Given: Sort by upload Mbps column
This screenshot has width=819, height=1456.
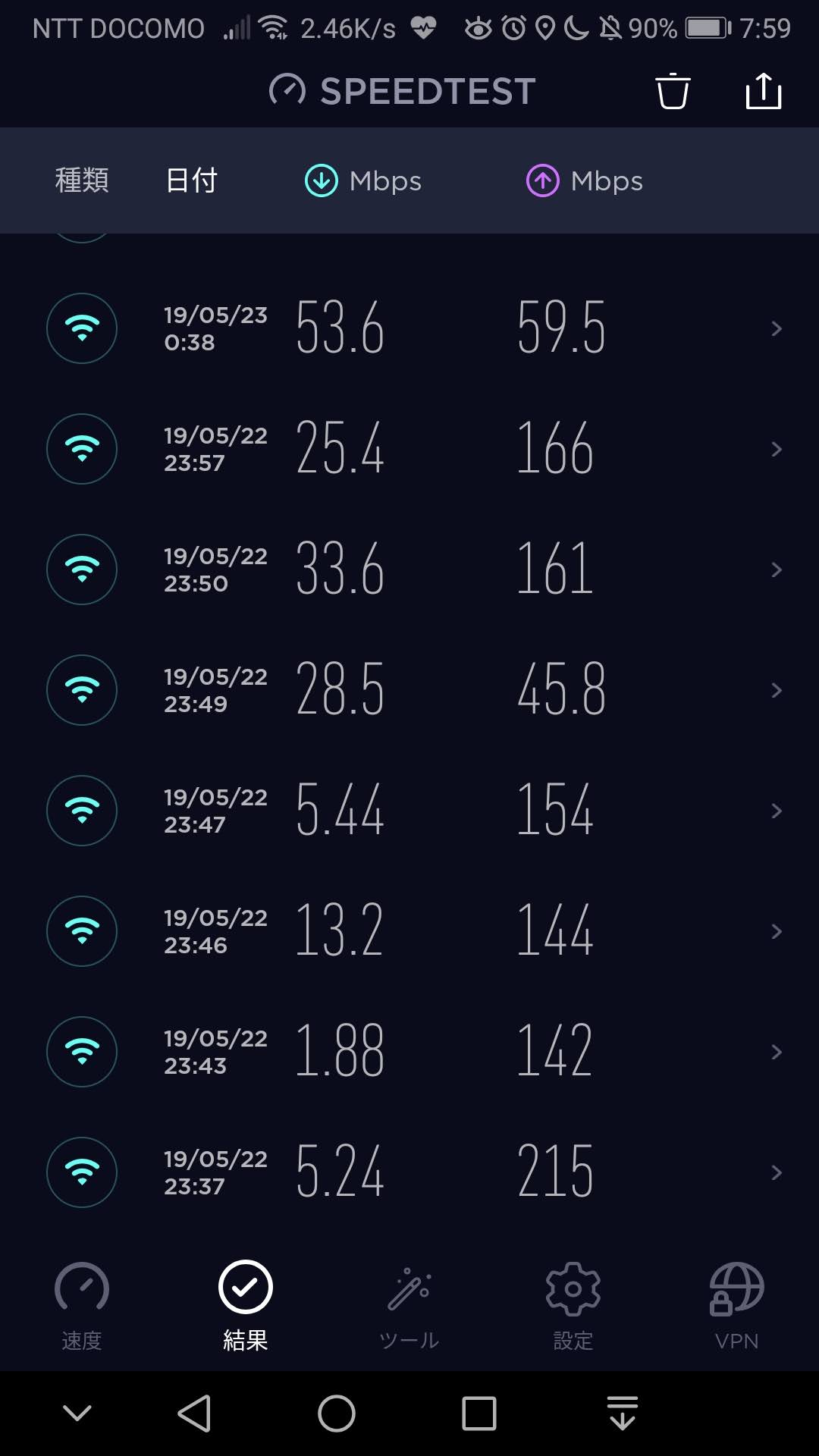Looking at the screenshot, I should click(x=585, y=181).
